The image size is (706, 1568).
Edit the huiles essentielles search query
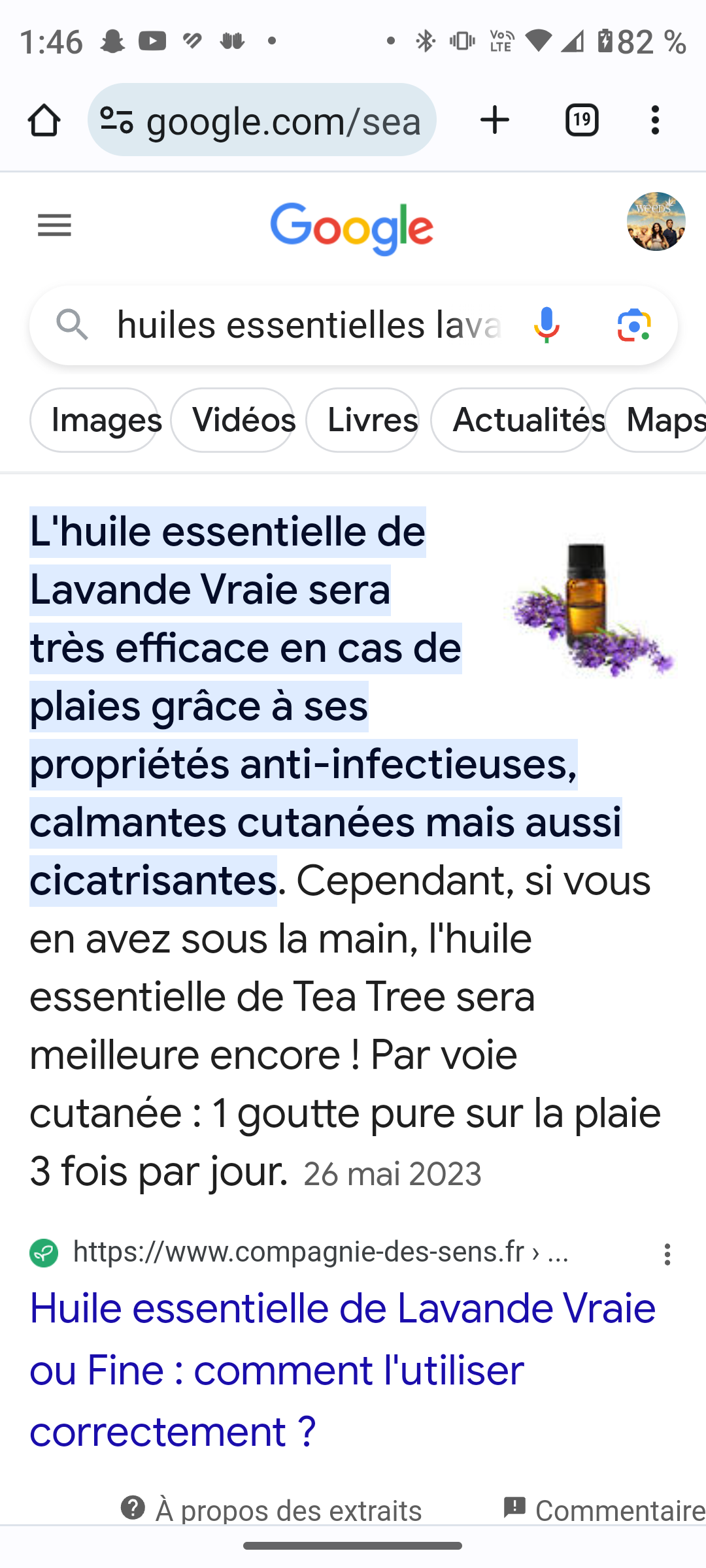pyautogui.click(x=307, y=325)
